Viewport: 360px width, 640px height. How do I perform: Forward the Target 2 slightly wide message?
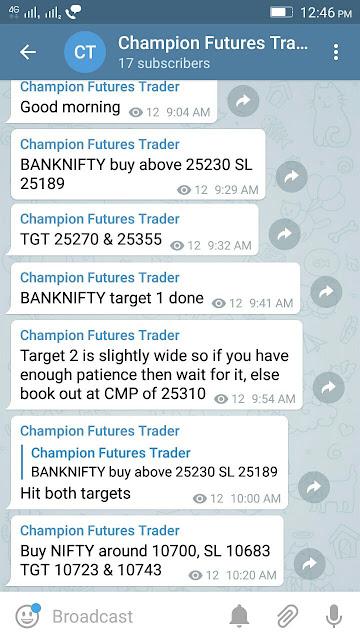[329, 387]
